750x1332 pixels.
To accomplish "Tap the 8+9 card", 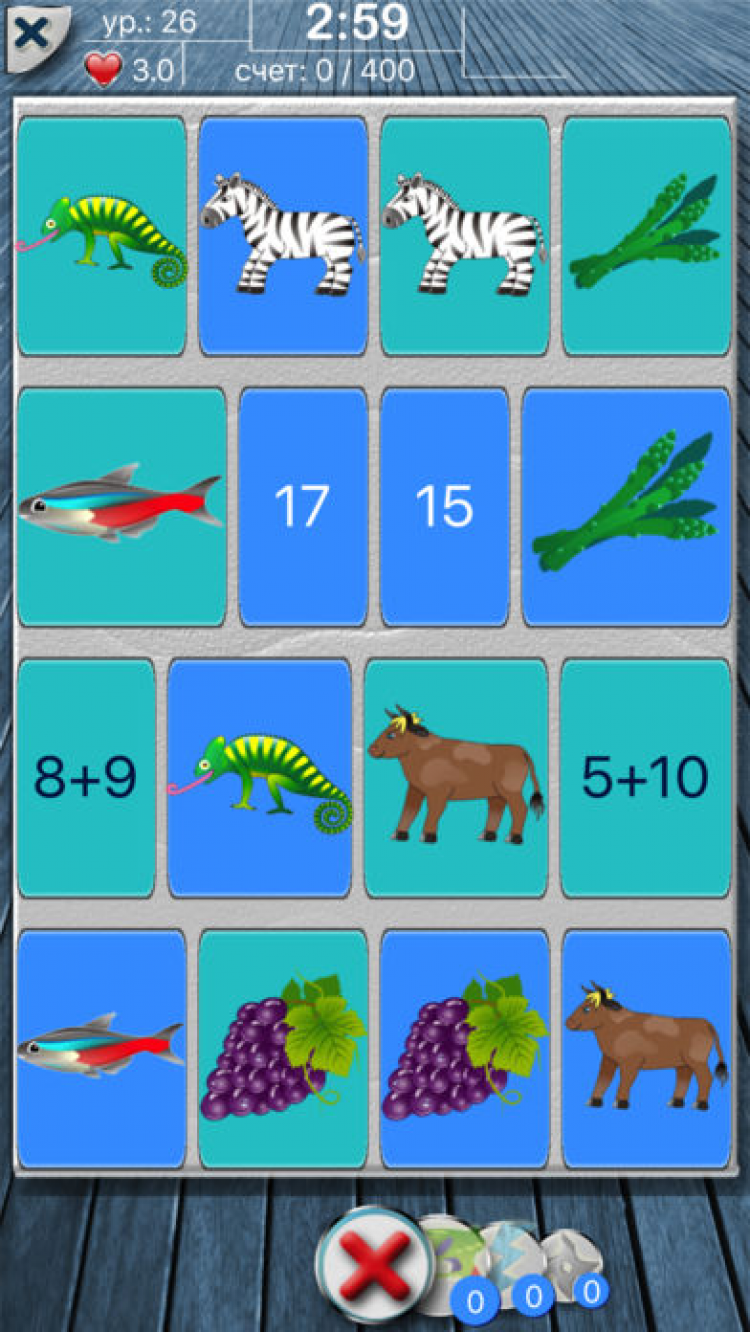I will tap(86, 777).
